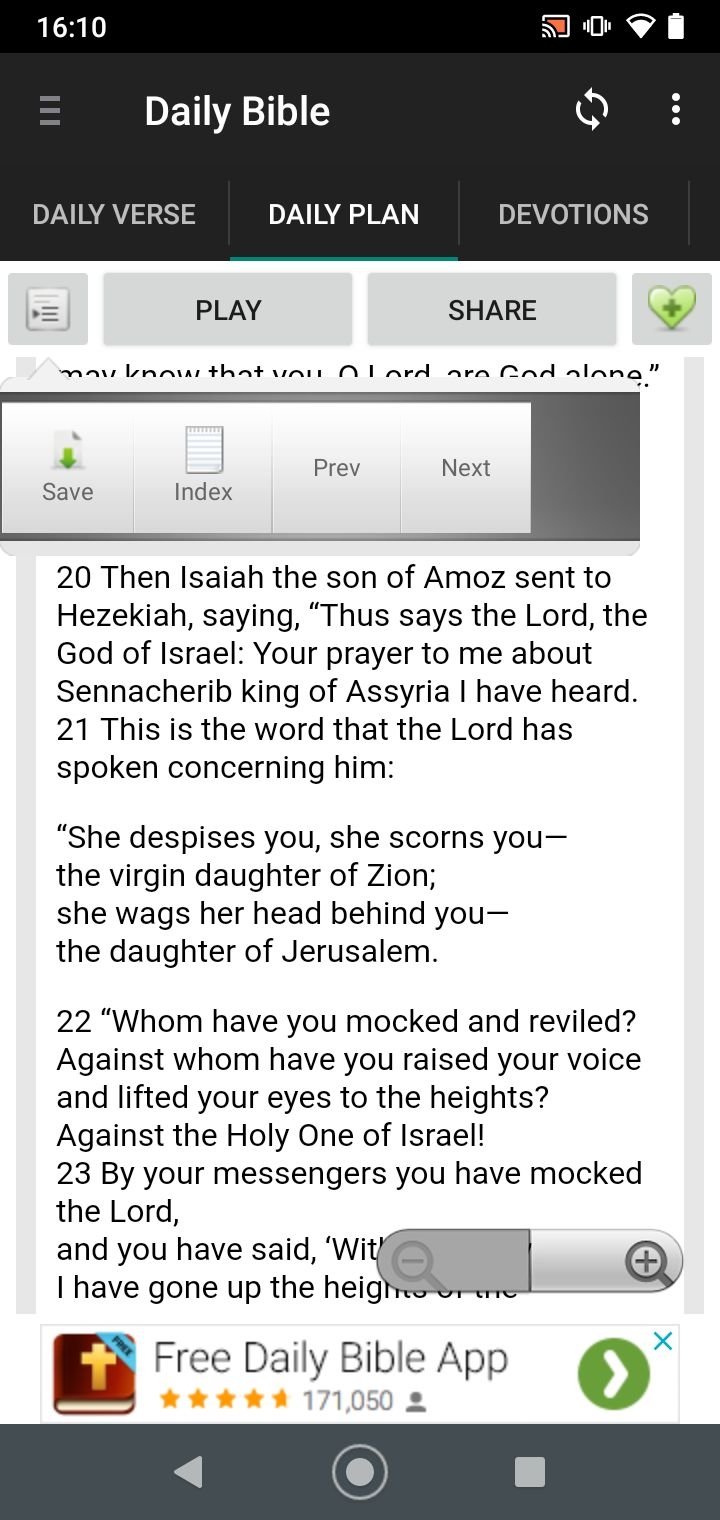Image resolution: width=720 pixels, height=1520 pixels.
Task: Tap the system back button
Action: click(188, 1472)
